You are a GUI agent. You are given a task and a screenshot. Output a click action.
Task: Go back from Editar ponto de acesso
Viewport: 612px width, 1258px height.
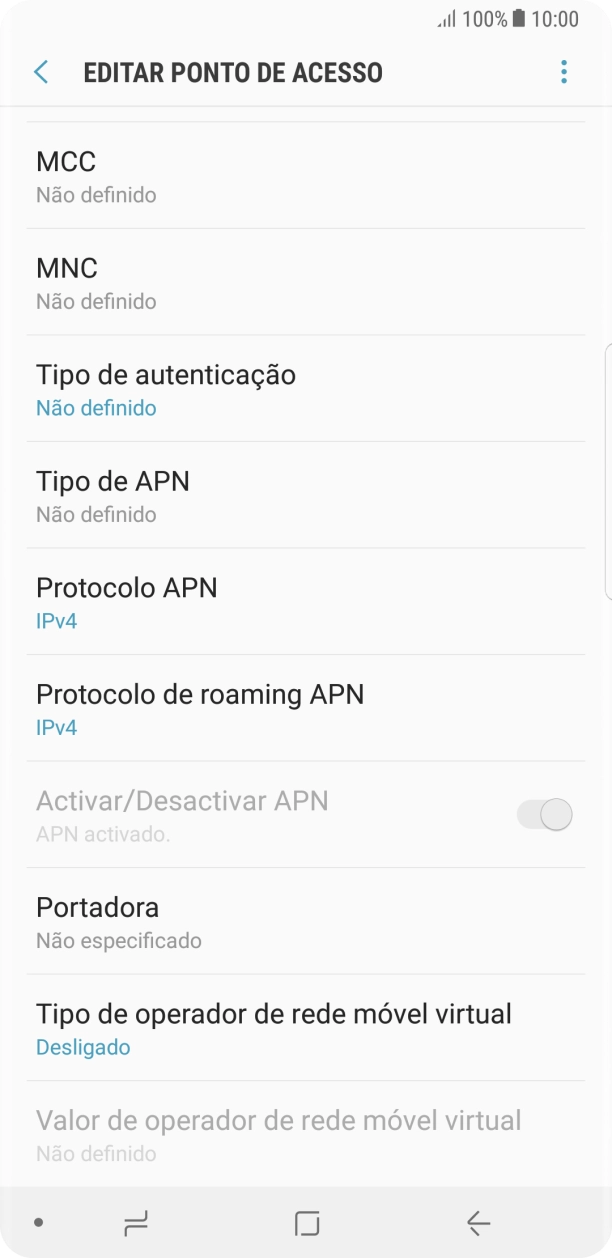pos(41,72)
